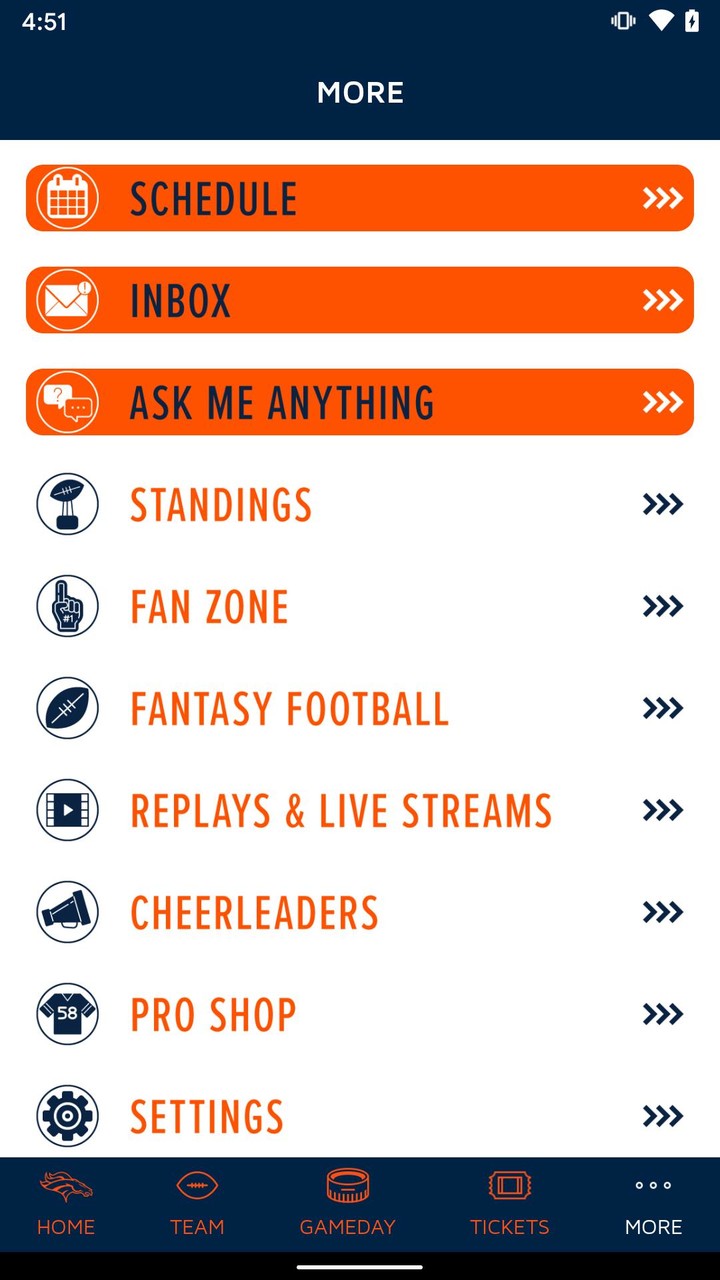Select the megaphone icon next to Cheerleaders
720x1280 pixels.
pos(66,912)
